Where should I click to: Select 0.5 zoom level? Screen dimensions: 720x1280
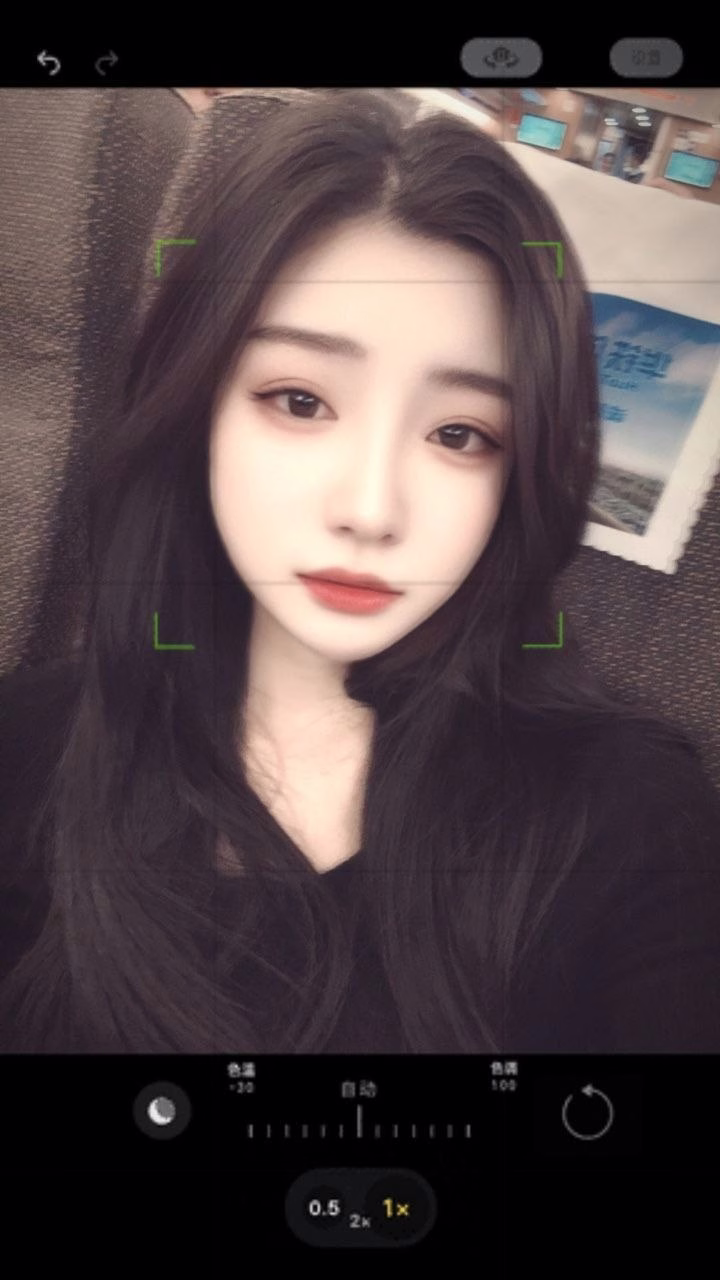click(323, 1208)
